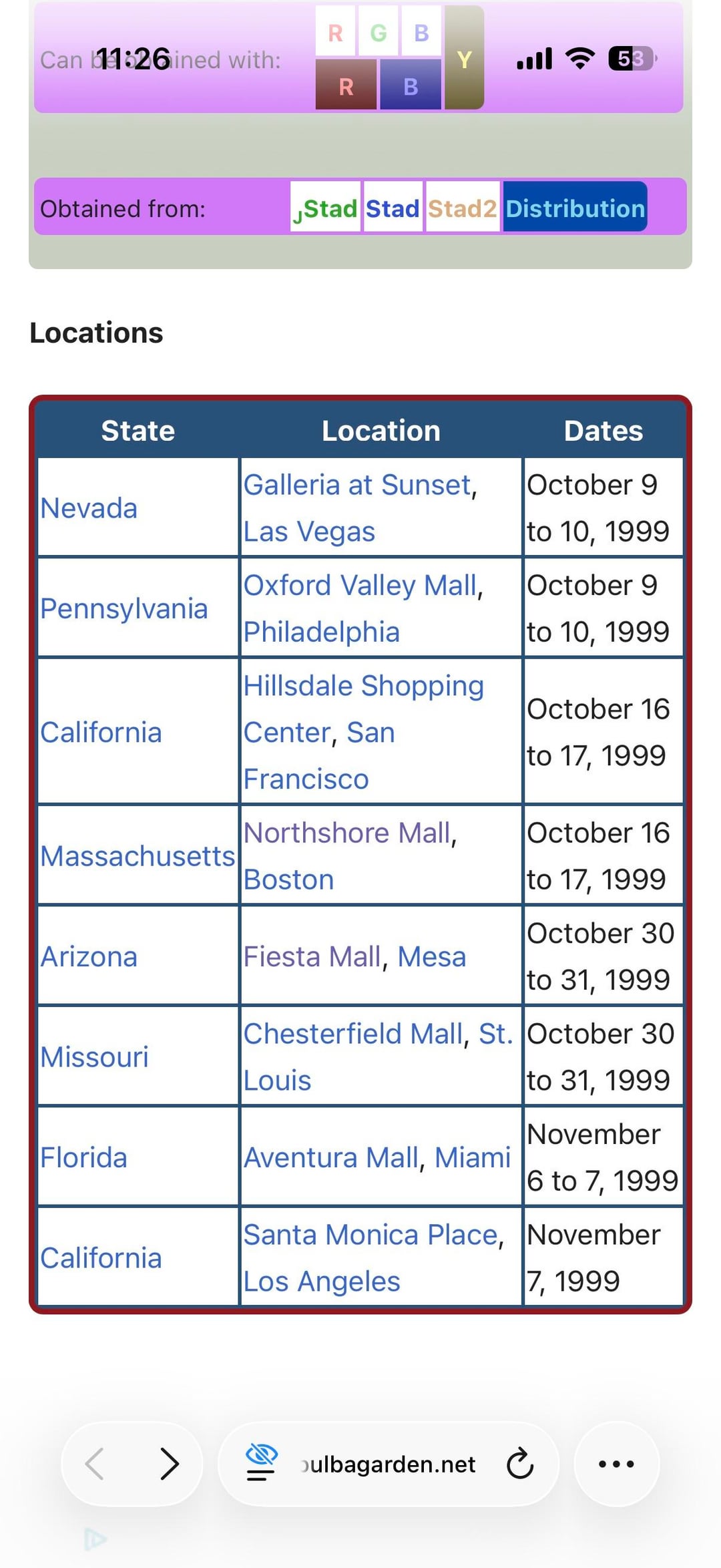This screenshot has height=1568, width=721.
Task: Open Aventura Mall link
Action: (x=330, y=1158)
